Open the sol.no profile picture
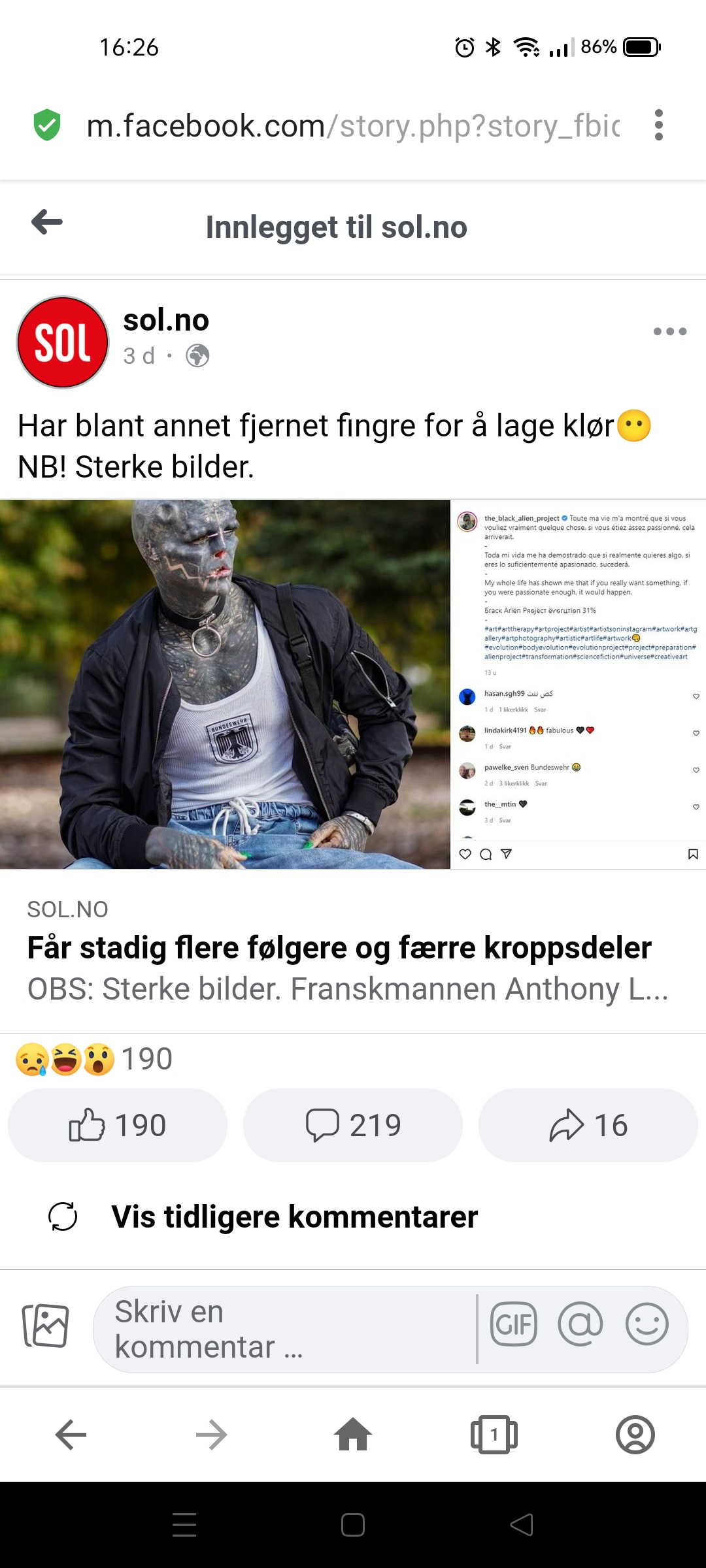 pos(63,342)
